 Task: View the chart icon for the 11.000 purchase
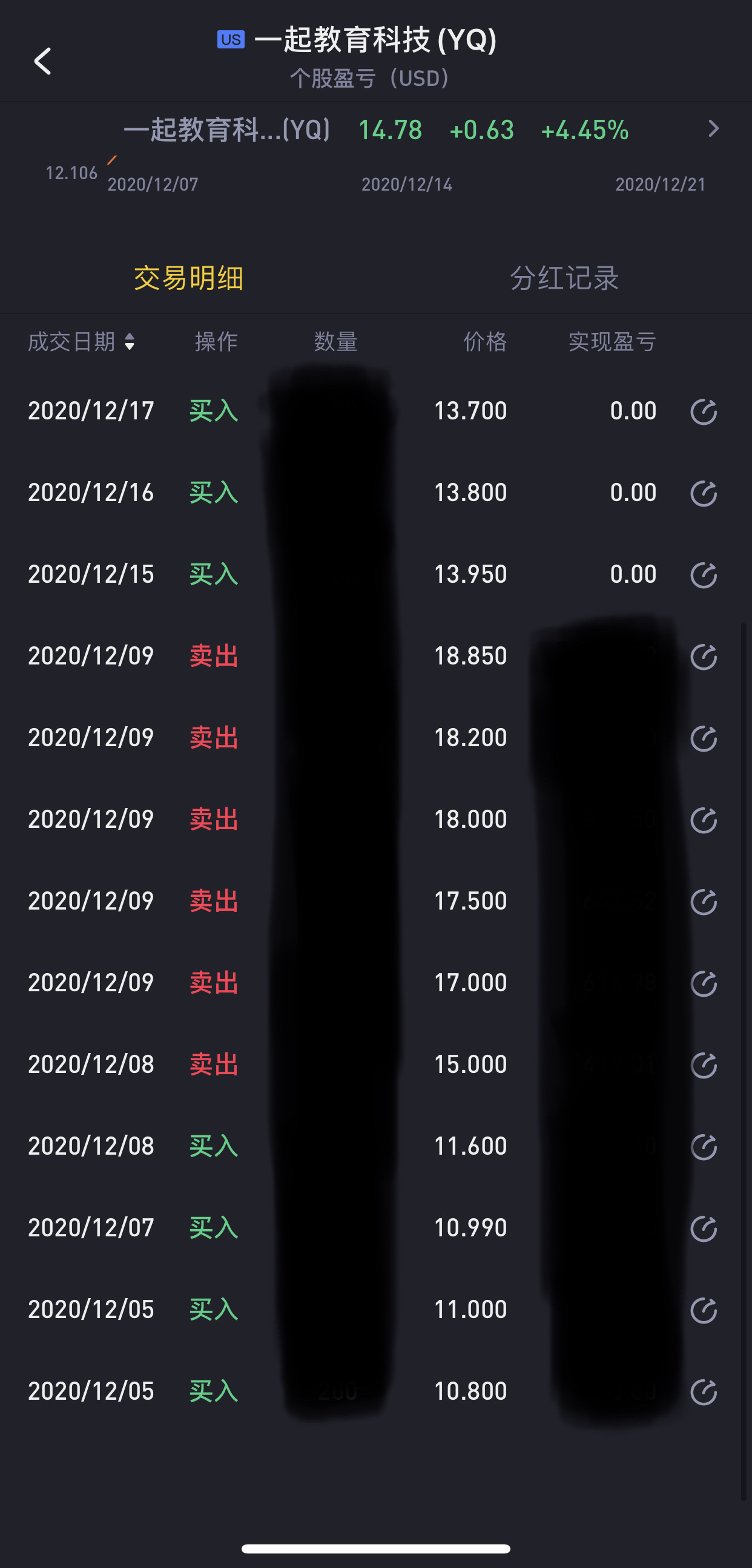(x=704, y=1310)
